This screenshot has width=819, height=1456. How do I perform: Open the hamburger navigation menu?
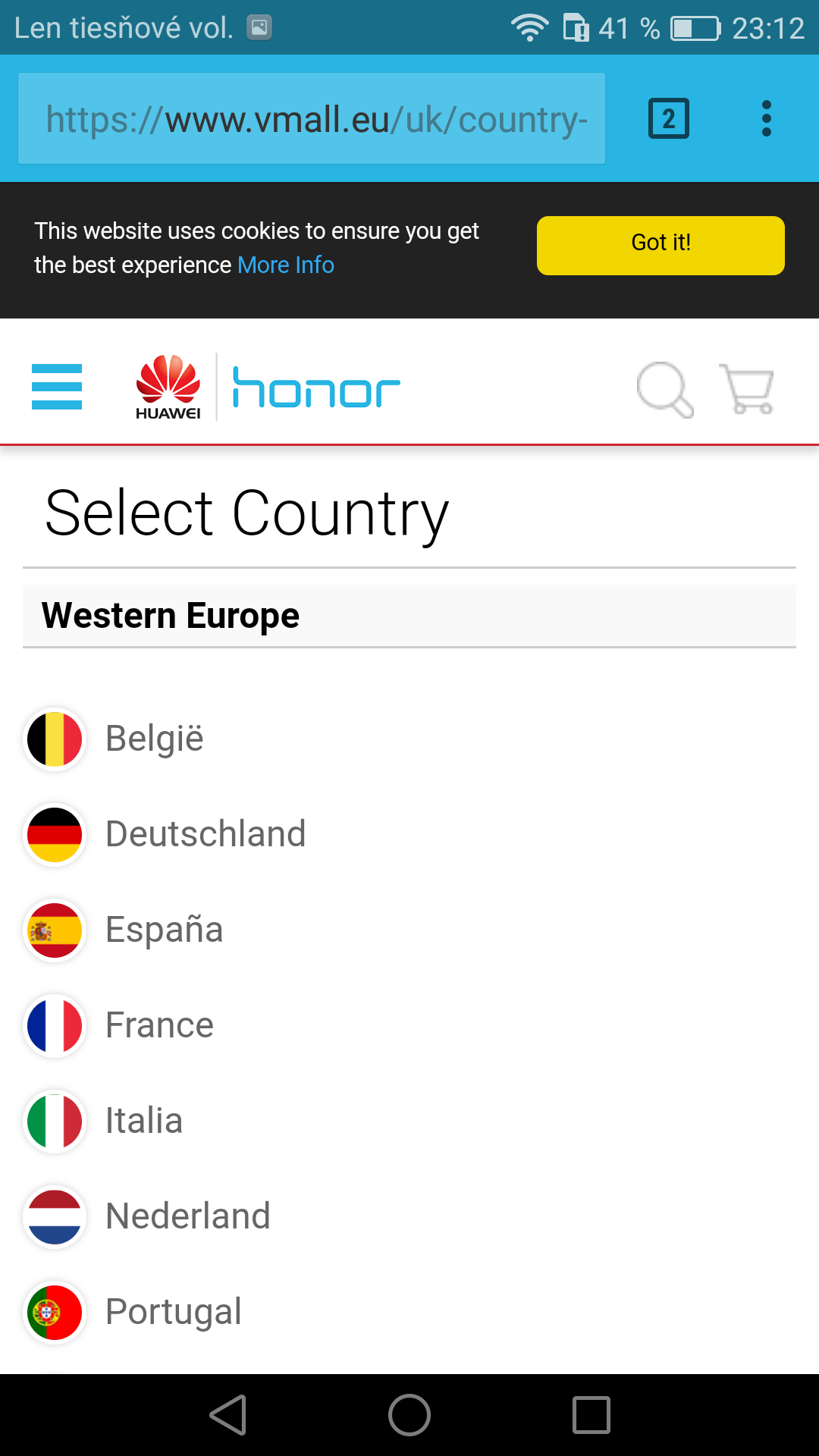57,387
